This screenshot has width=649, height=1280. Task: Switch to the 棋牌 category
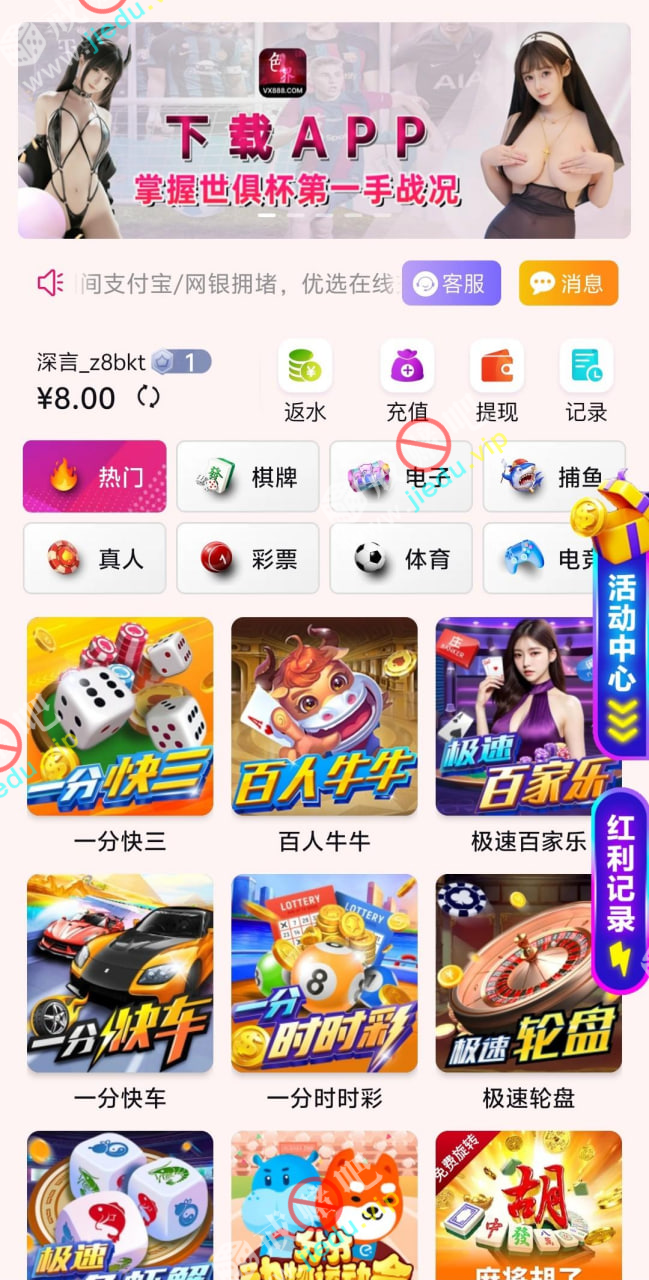pos(248,477)
